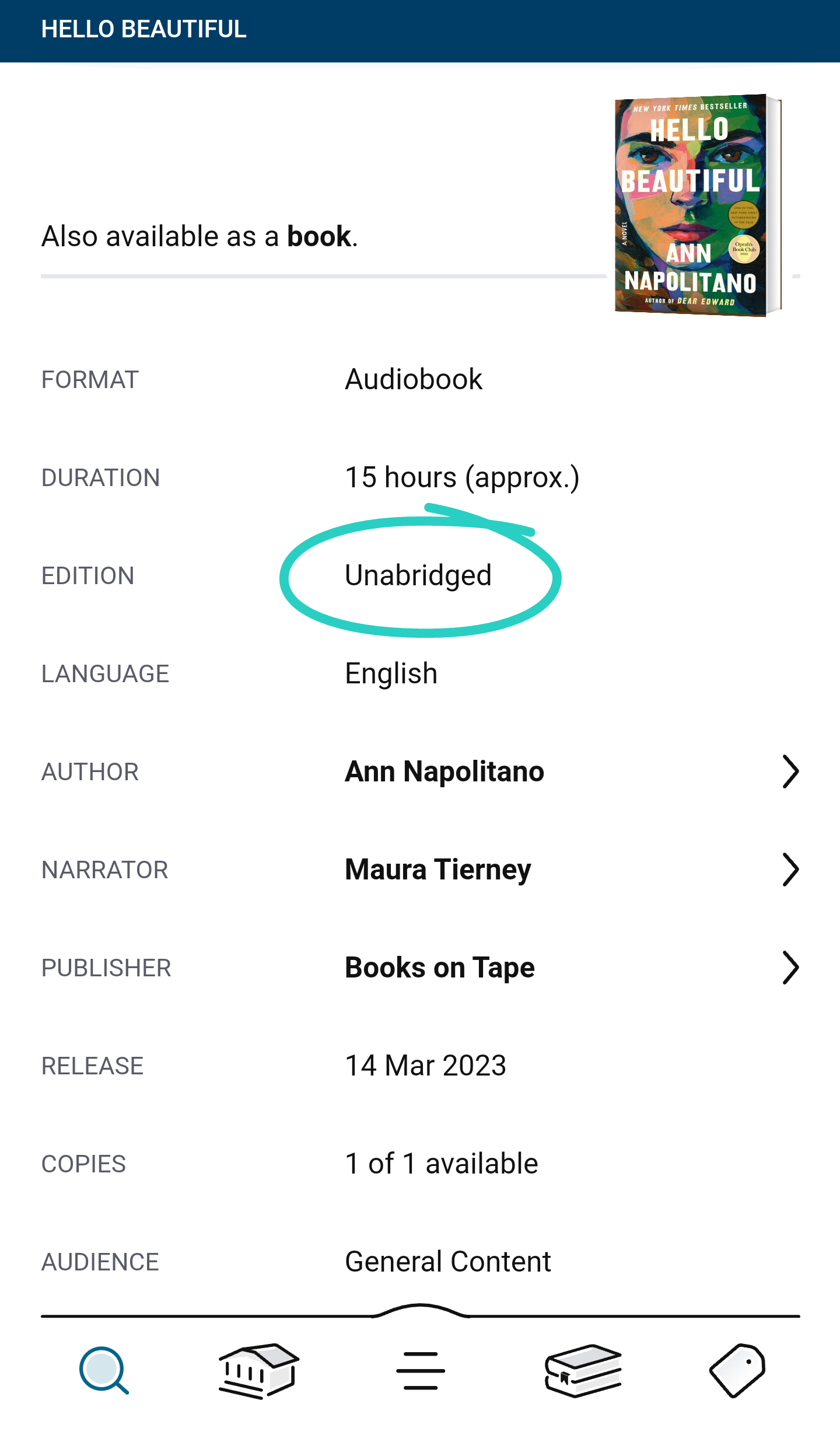Viewport: 840px width, 1442px height.
Task: Open author Ann Napolitano
Action: tap(444, 771)
